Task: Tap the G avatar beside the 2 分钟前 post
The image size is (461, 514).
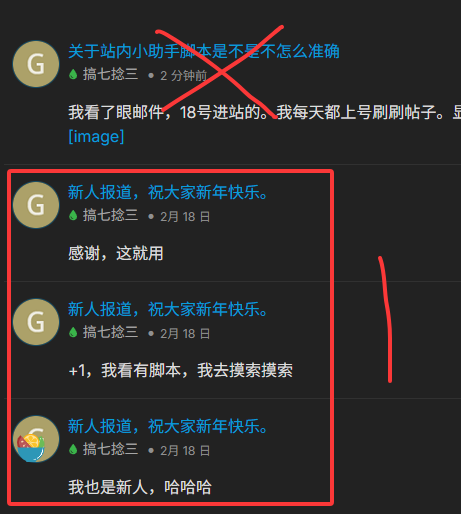Action: coord(36,64)
